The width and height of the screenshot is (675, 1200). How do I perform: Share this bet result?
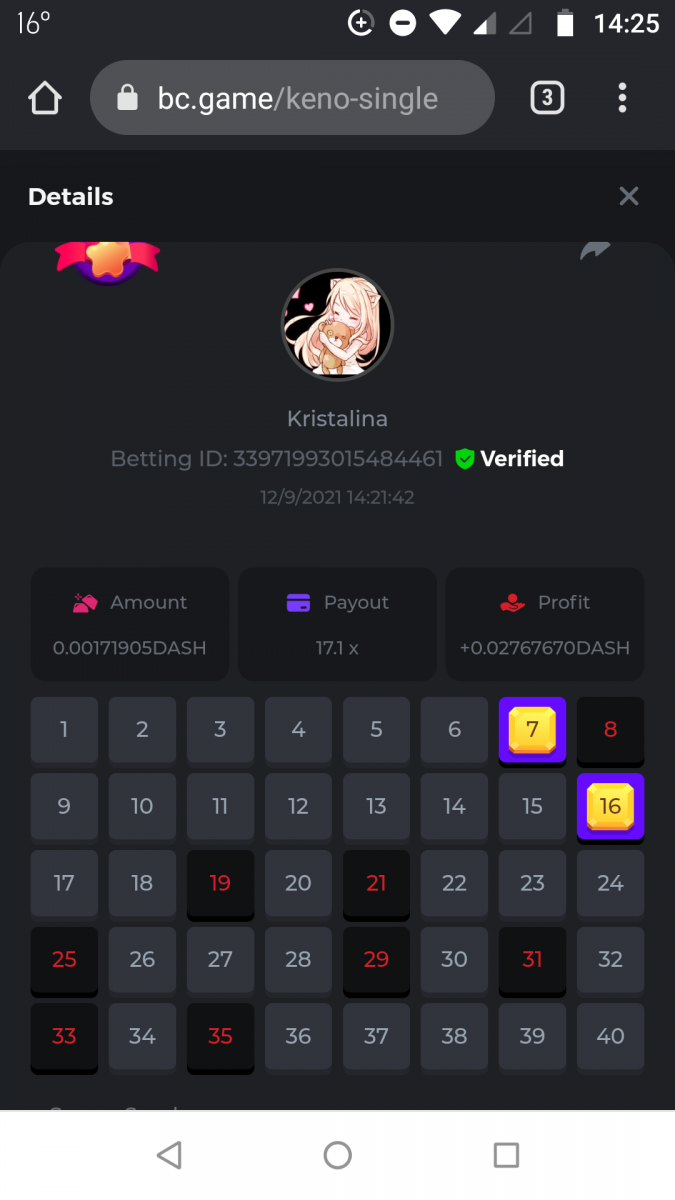pos(595,251)
